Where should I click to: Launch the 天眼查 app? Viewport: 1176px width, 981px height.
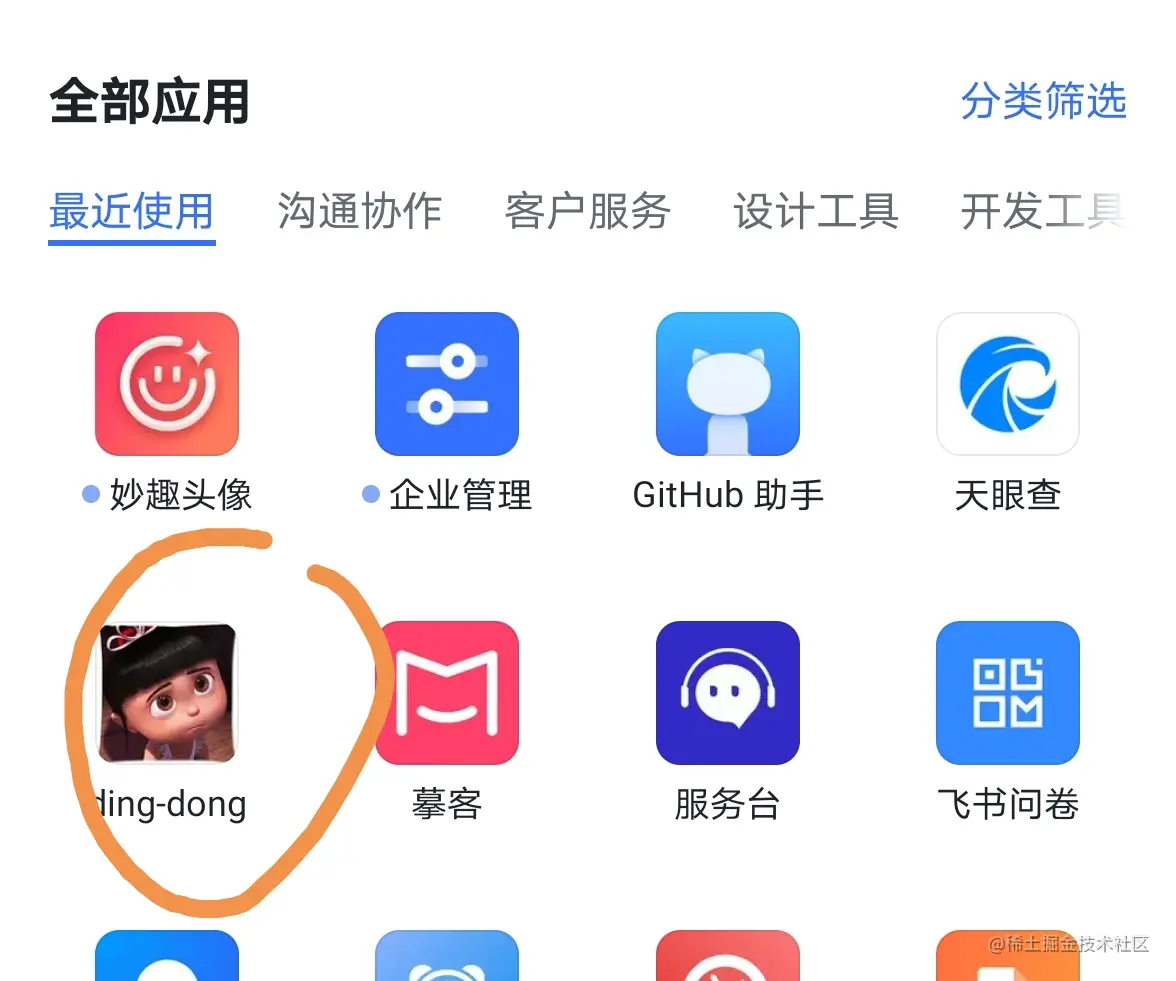1008,384
